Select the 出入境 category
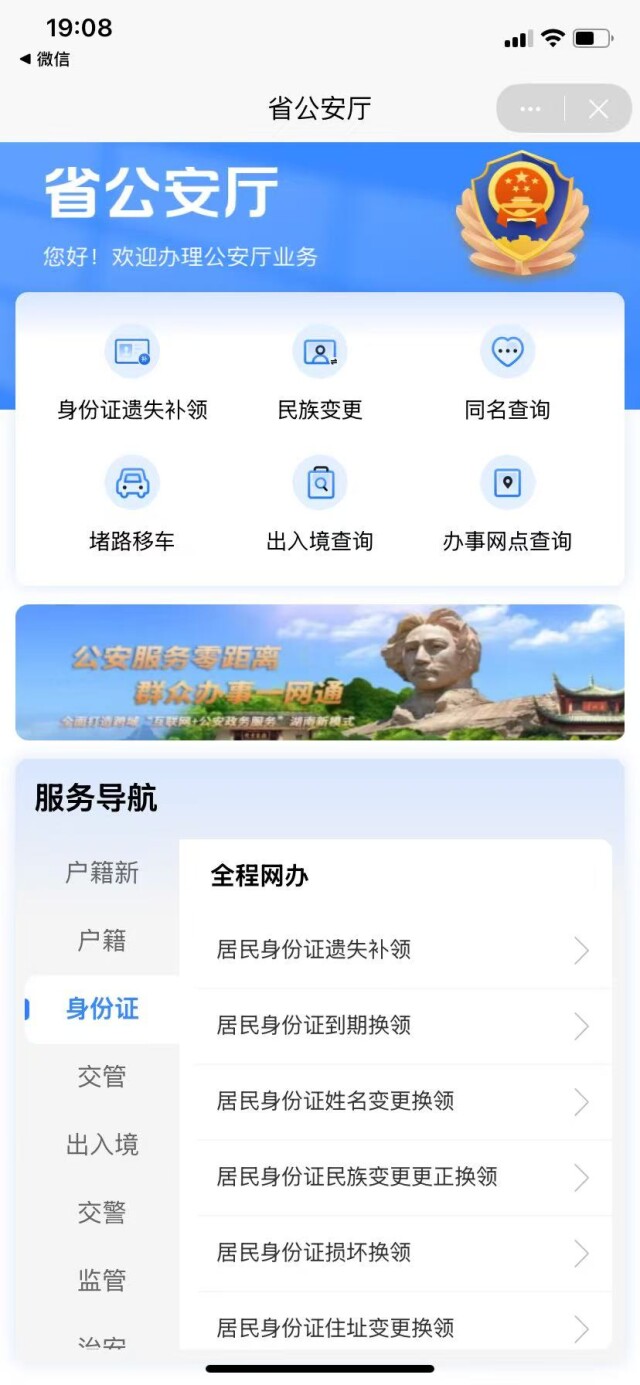This screenshot has height=1385, width=640. click(102, 1145)
